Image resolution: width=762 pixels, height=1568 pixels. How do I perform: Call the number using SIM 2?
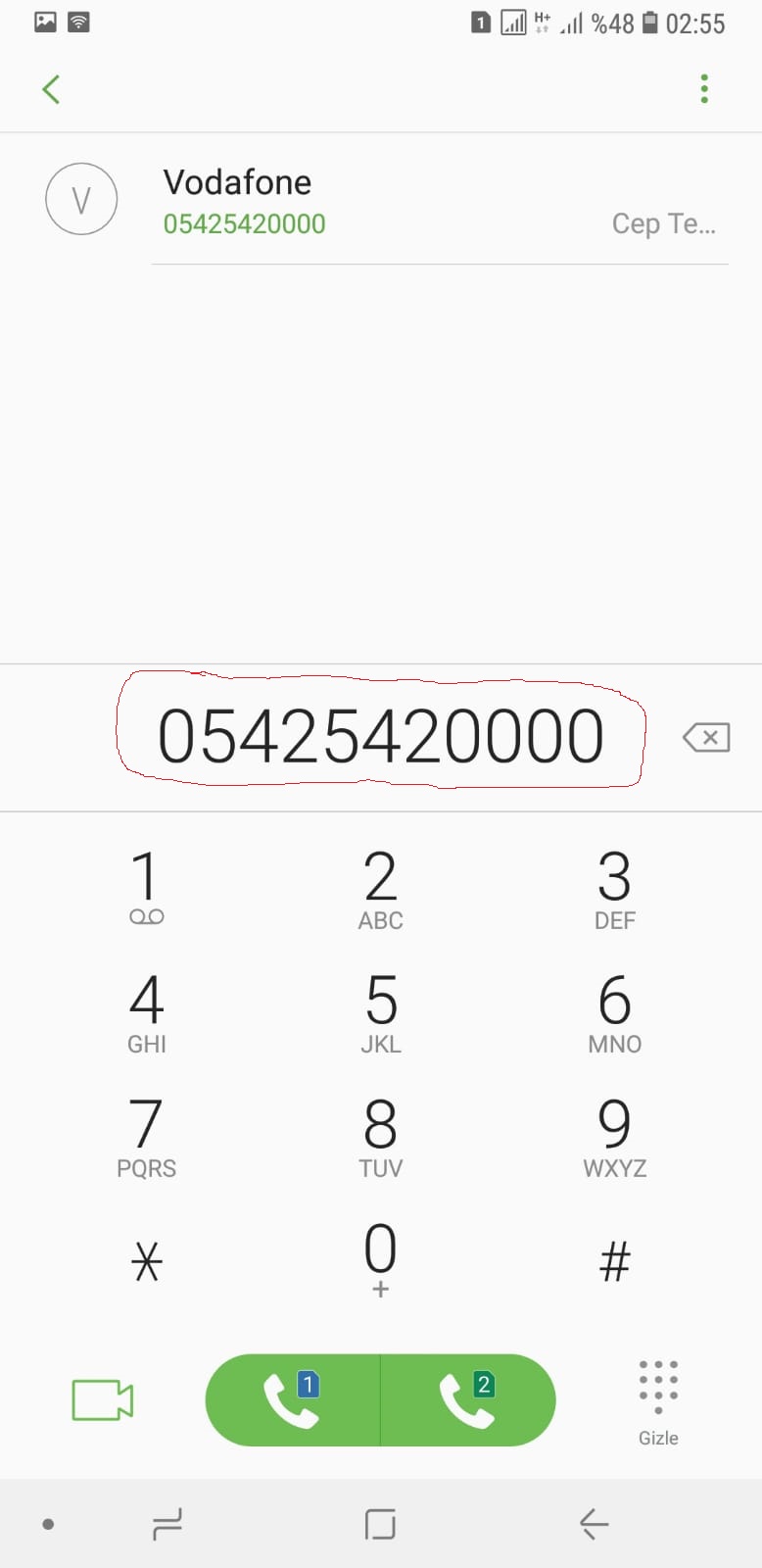pyautogui.click(x=468, y=1399)
